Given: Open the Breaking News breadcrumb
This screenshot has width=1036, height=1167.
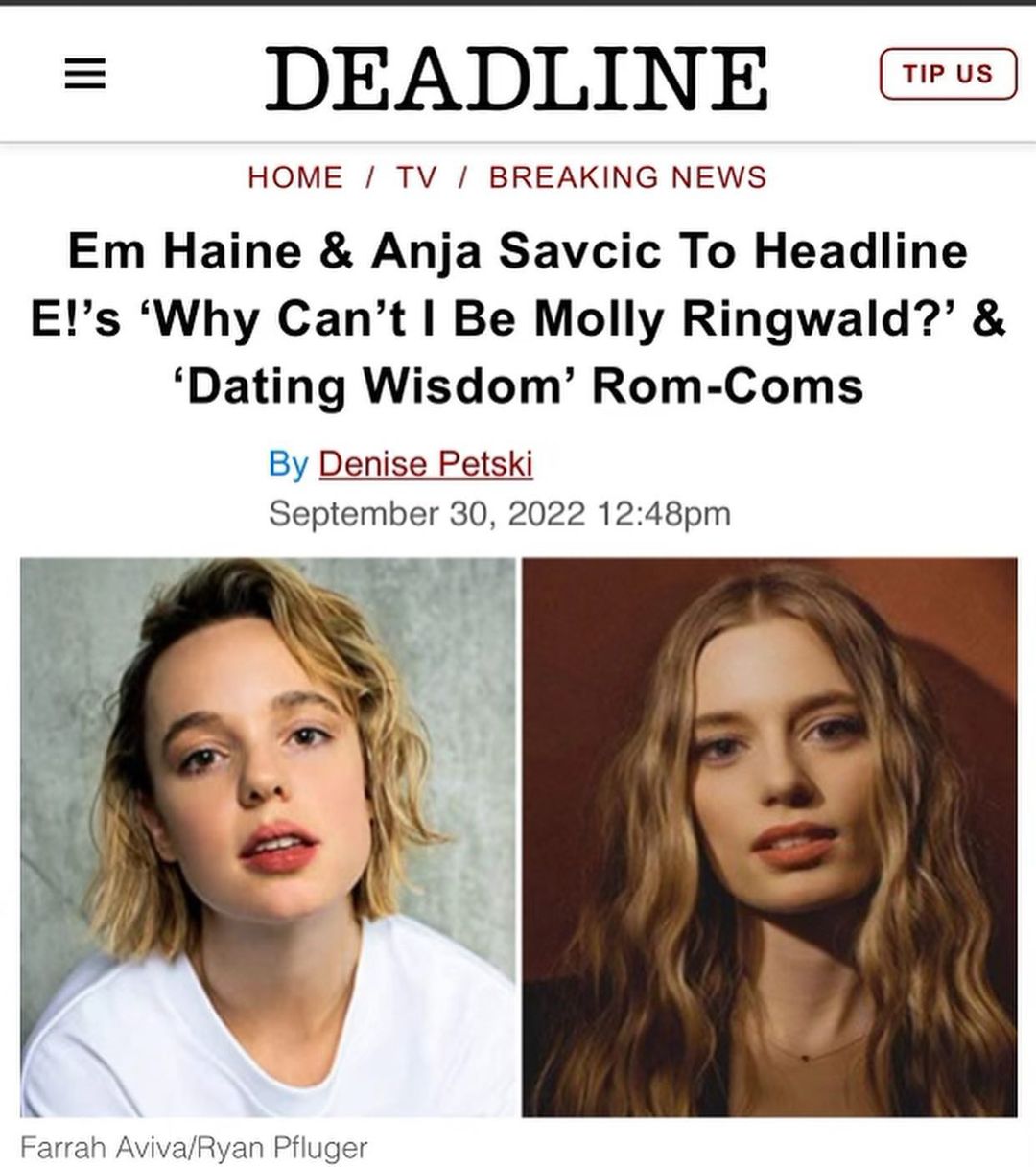Looking at the screenshot, I should pos(628,177).
